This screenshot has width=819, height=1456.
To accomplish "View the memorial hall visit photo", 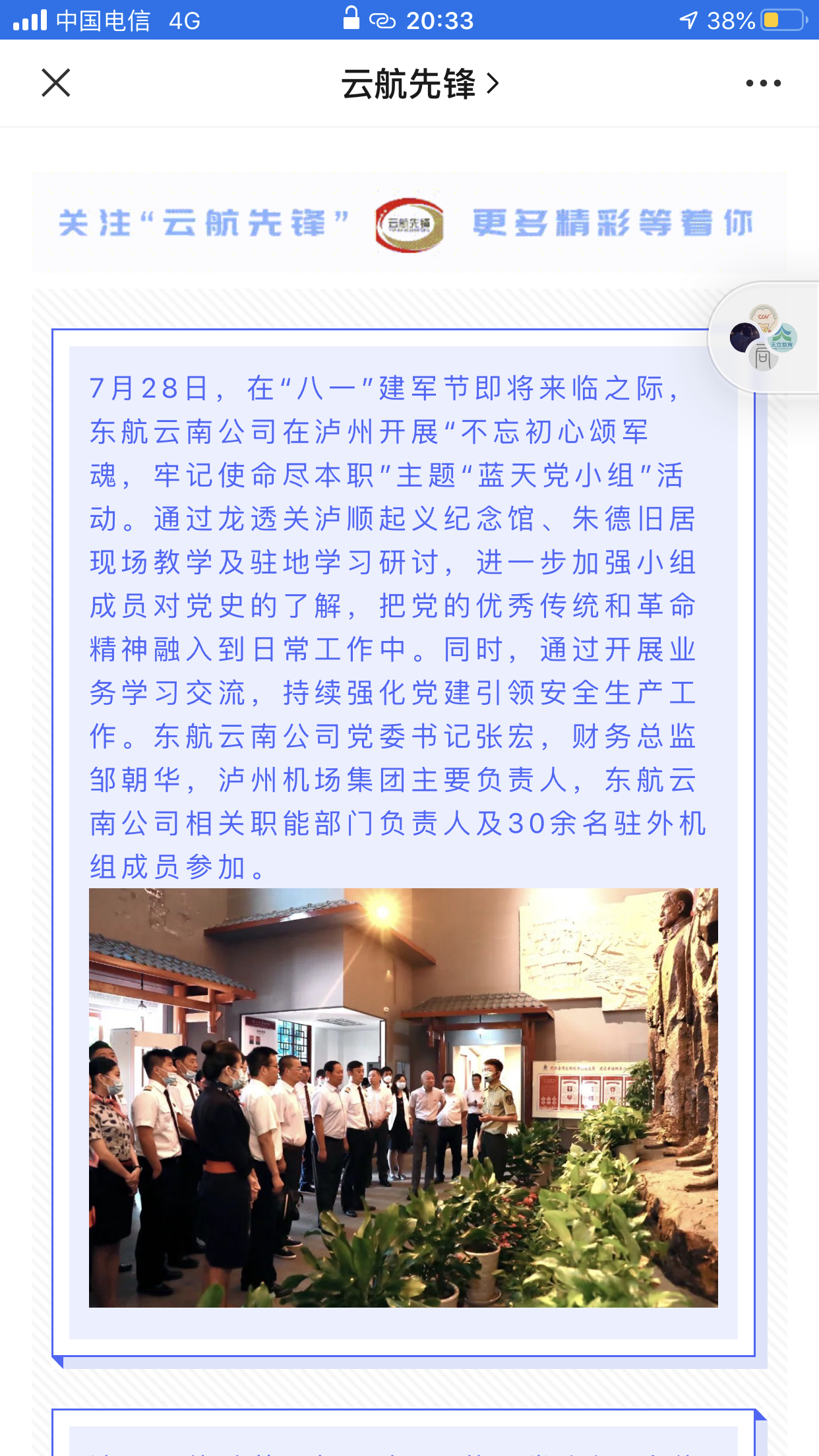I will [x=403, y=1097].
